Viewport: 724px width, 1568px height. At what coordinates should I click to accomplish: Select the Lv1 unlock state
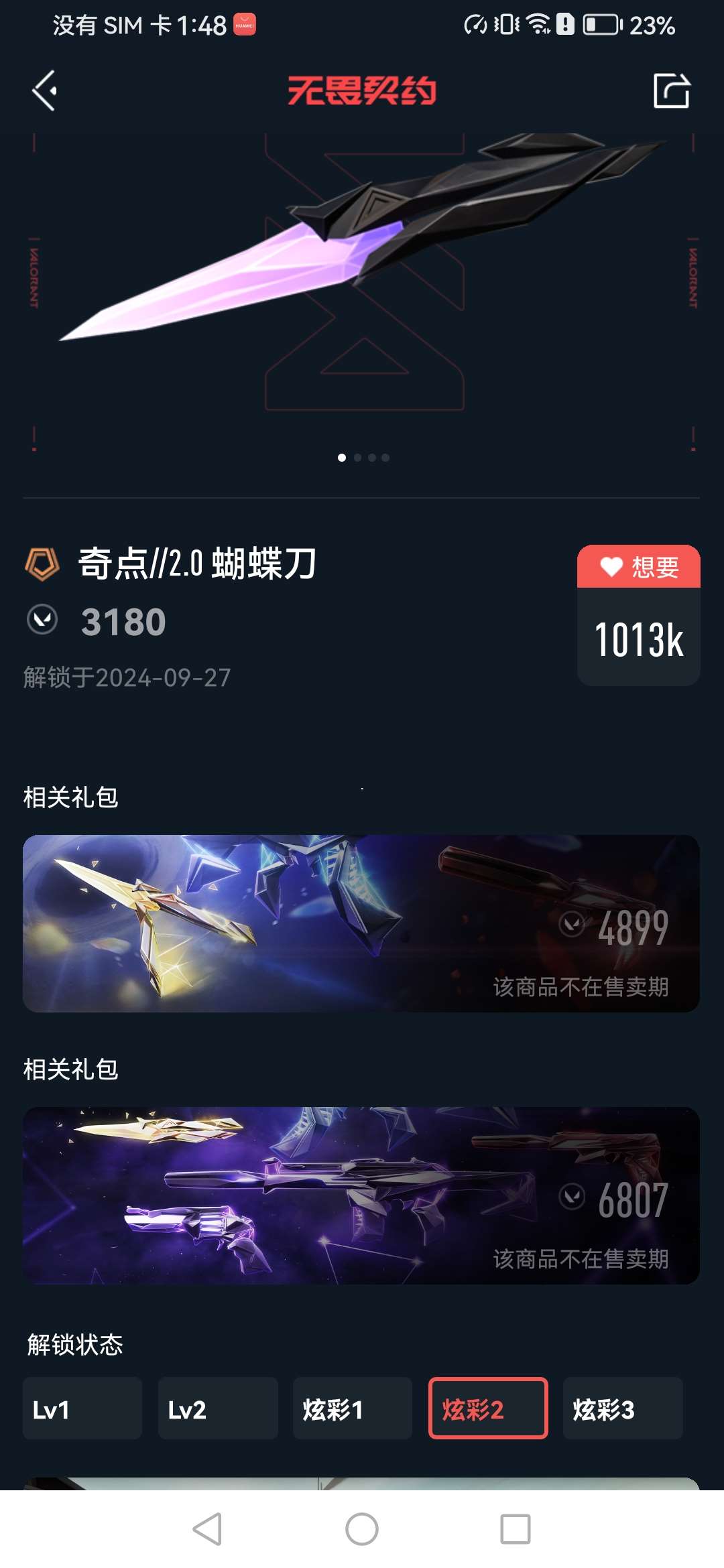point(82,1409)
